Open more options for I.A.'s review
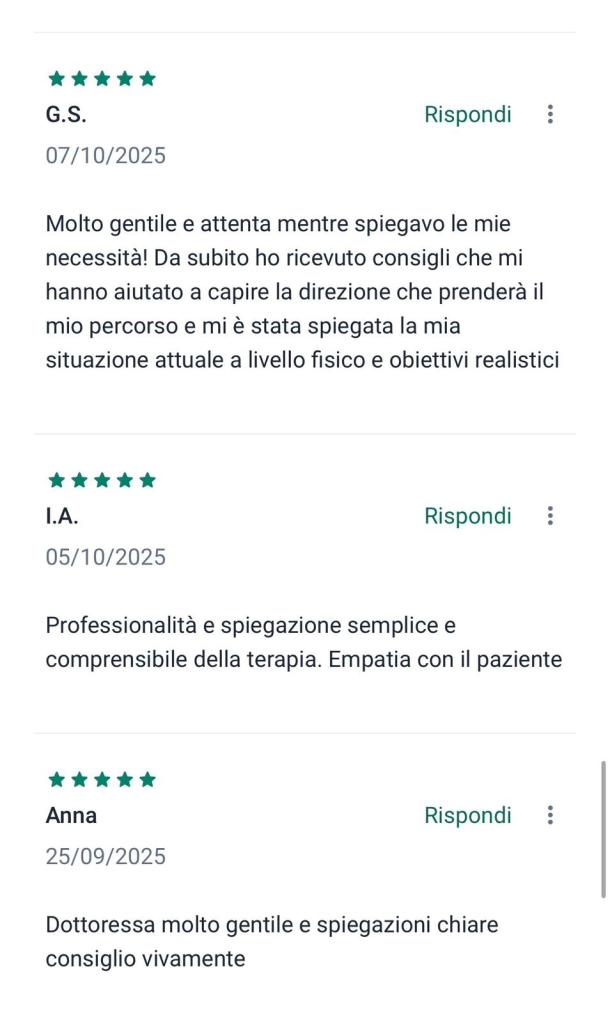 coord(550,516)
